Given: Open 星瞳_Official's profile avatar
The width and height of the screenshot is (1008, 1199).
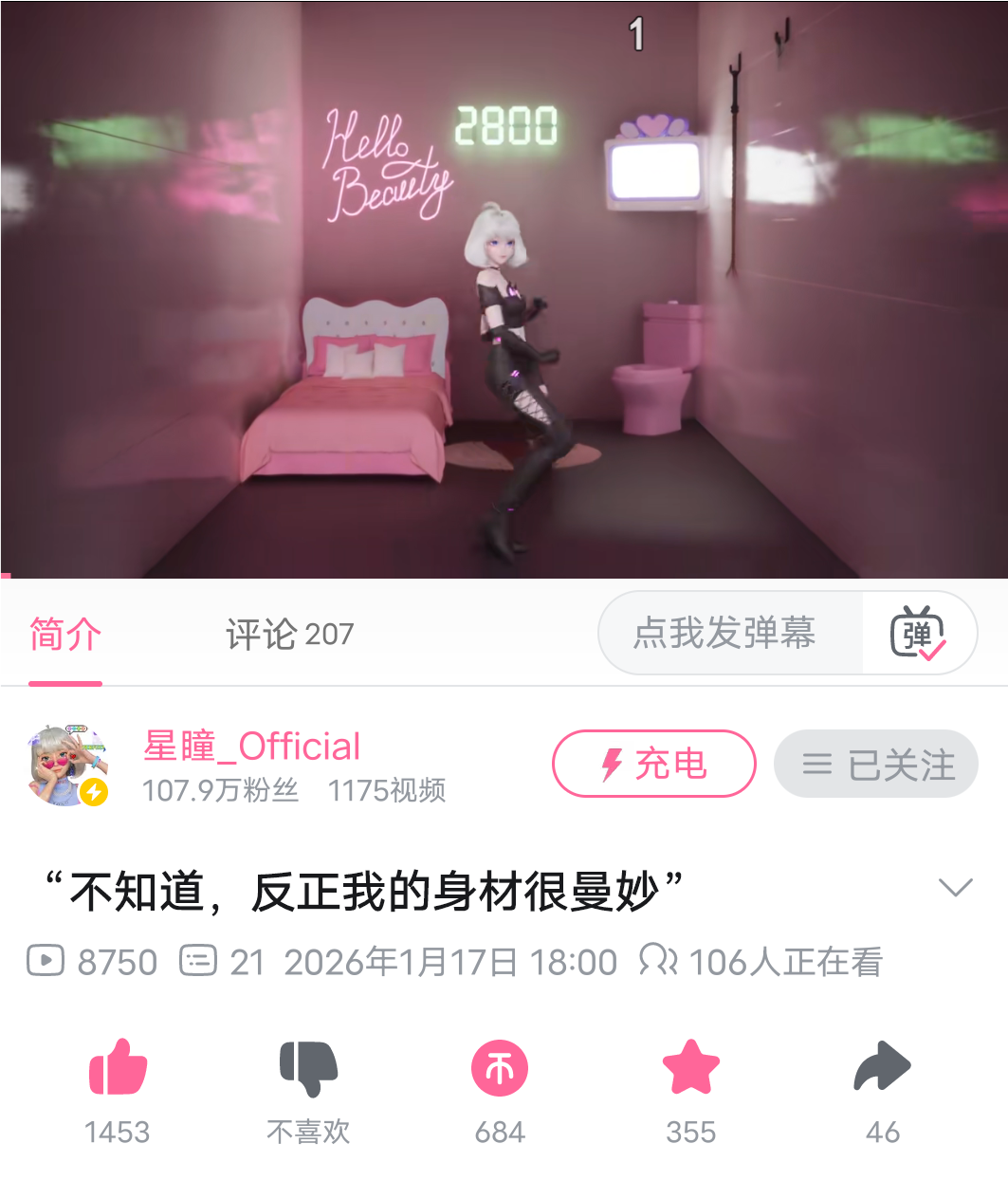Looking at the screenshot, I should (66, 765).
